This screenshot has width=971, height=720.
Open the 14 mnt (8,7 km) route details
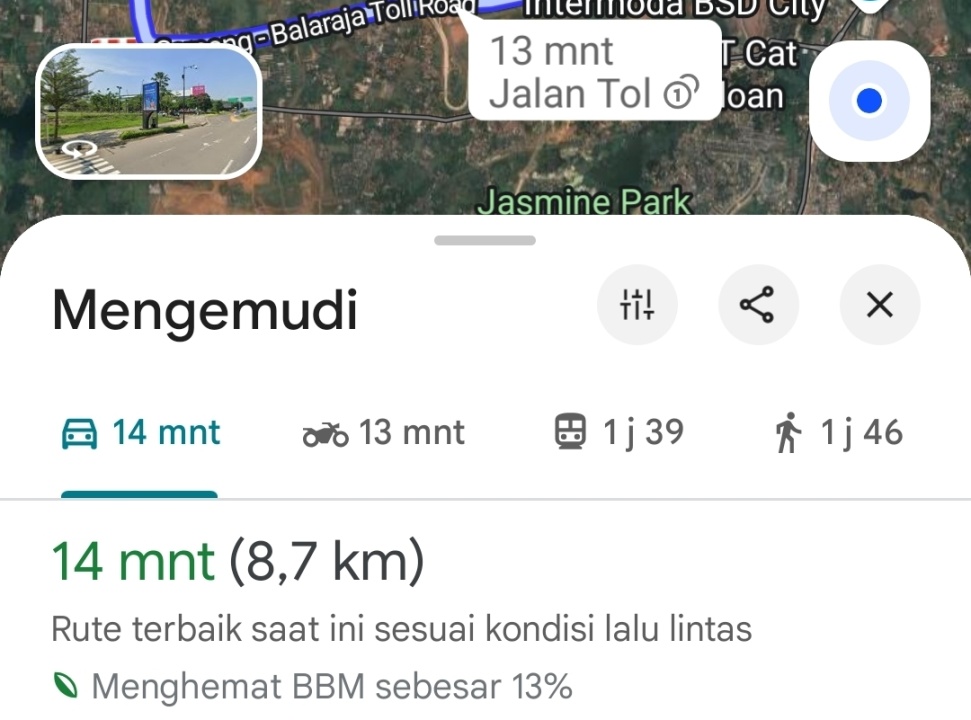point(238,562)
